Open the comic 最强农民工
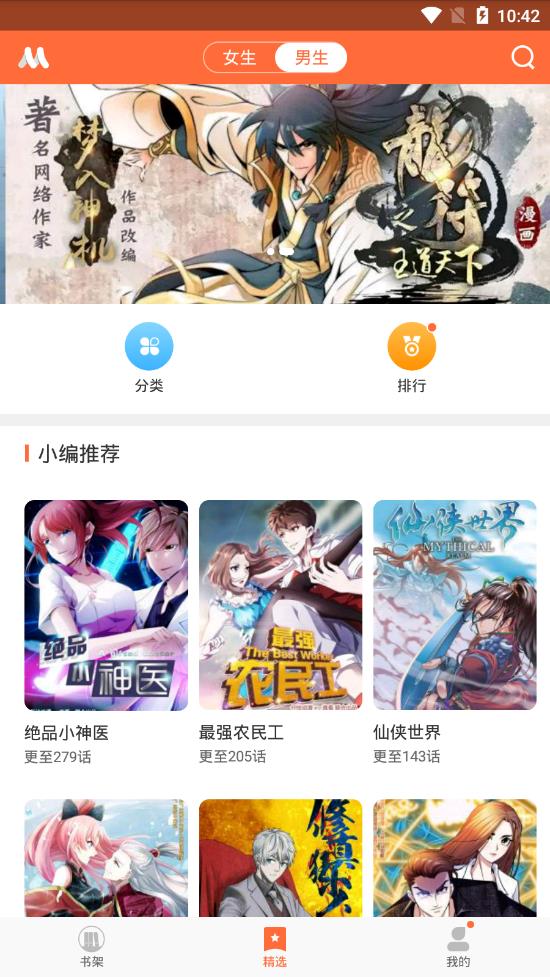 click(280, 632)
